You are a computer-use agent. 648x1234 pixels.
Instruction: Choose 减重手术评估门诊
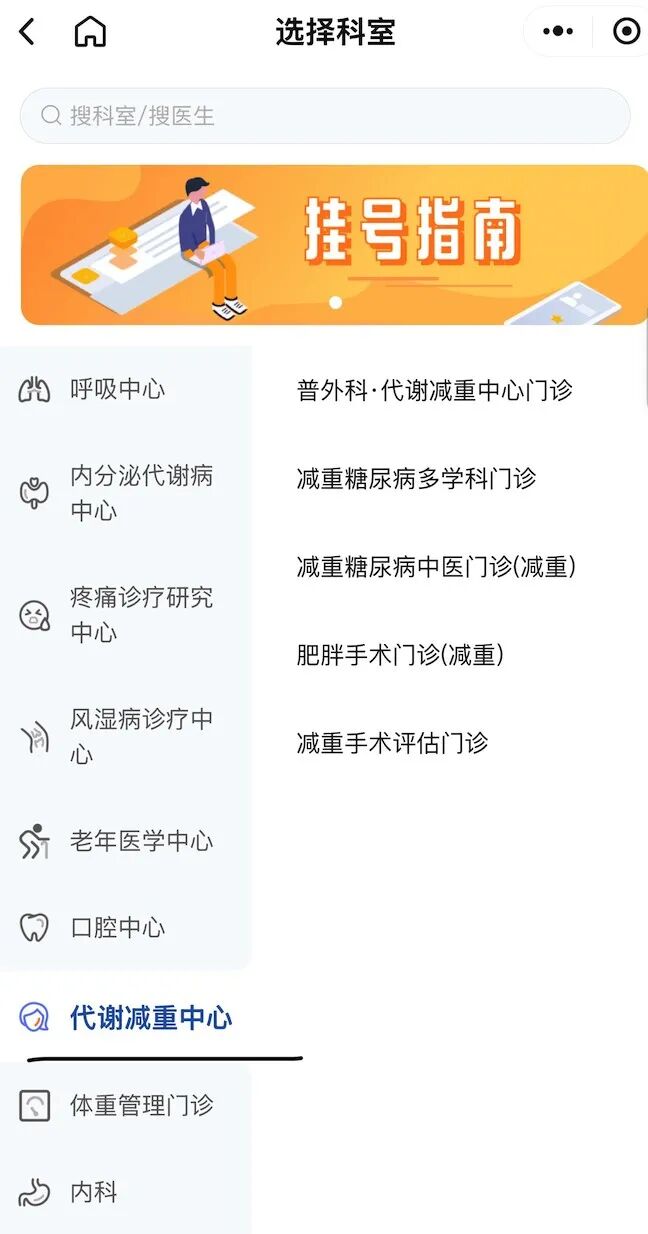pyautogui.click(x=392, y=743)
